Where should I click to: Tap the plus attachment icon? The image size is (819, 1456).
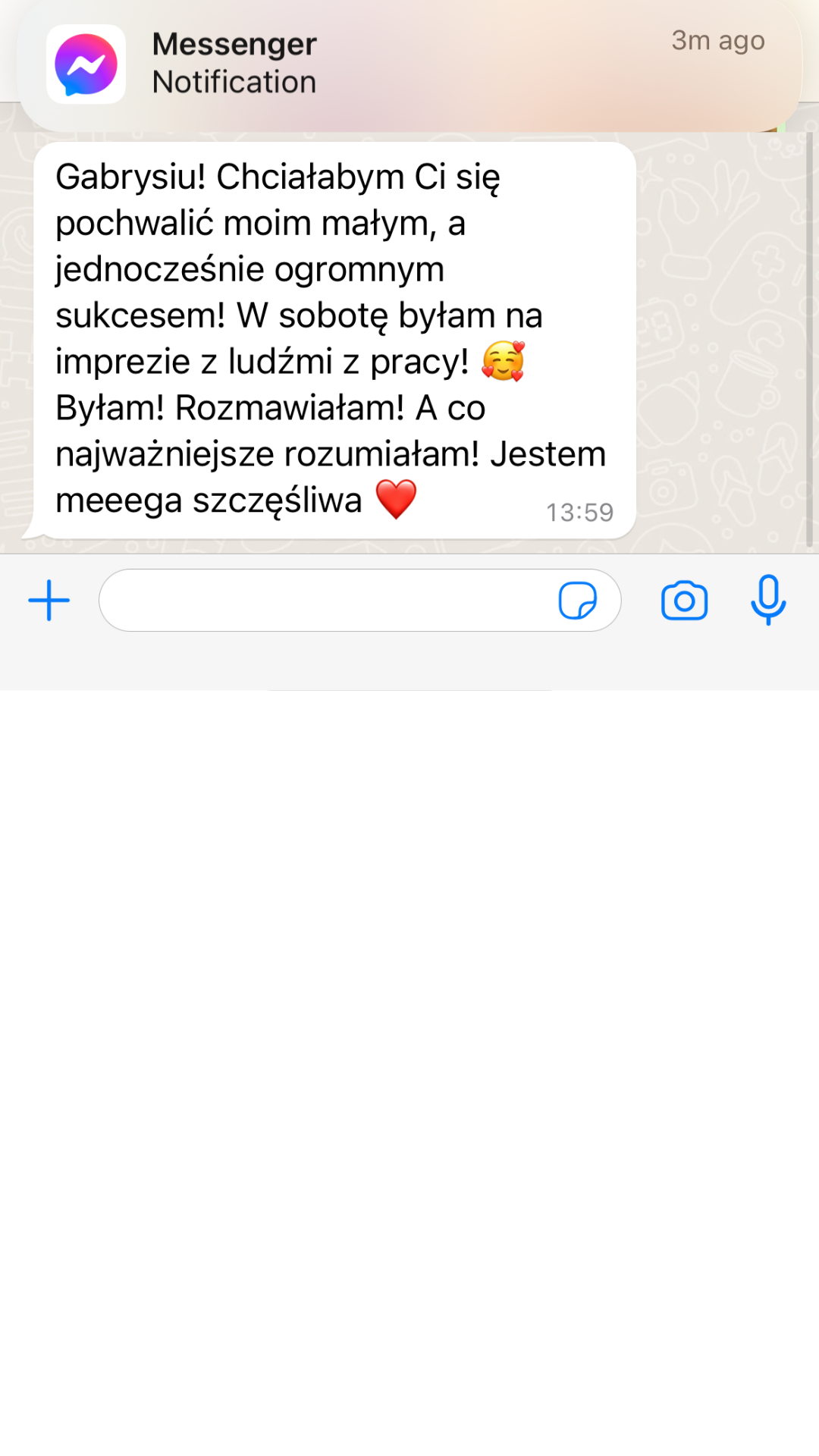(49, 601)
